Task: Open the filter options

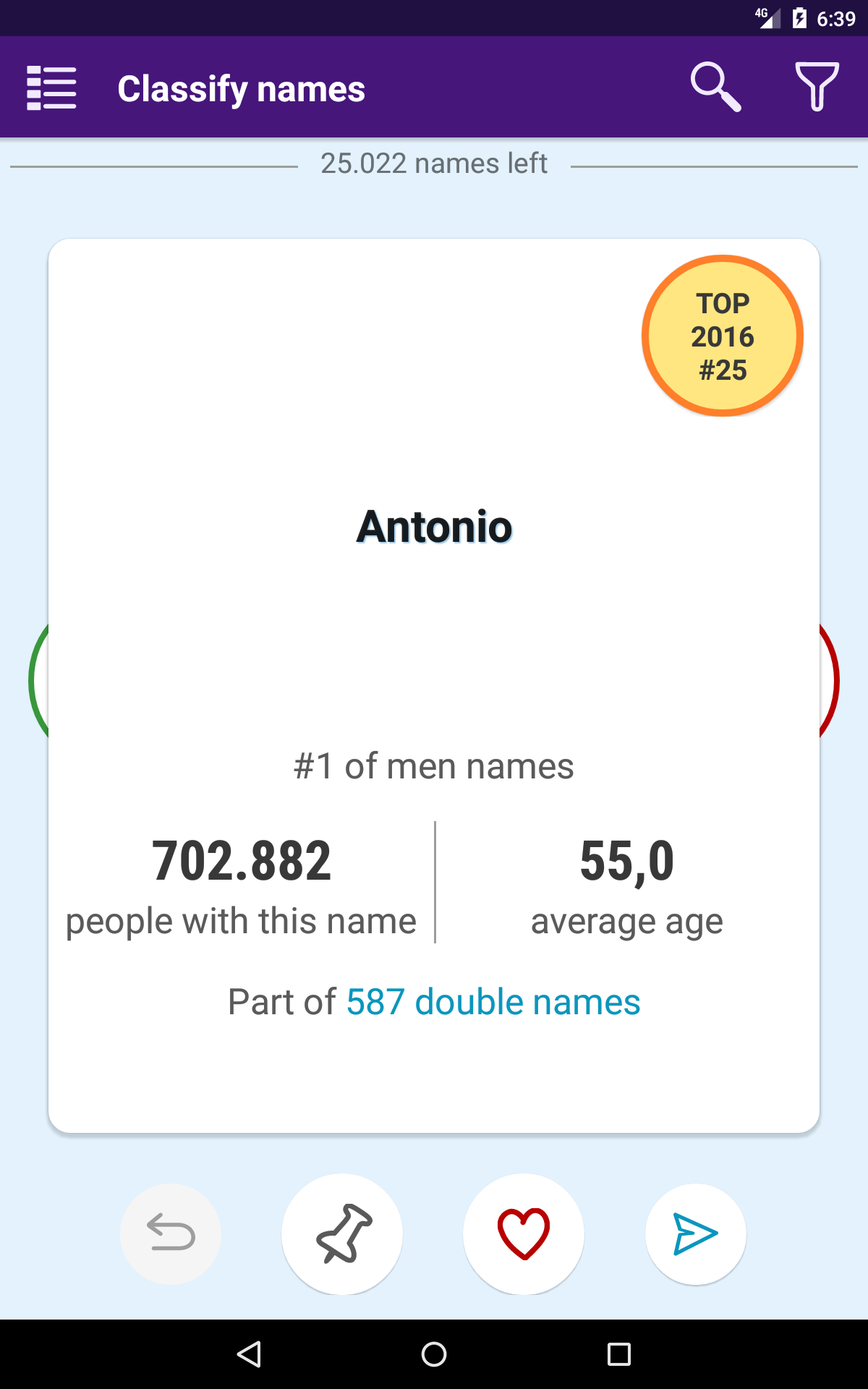Action: point(817,88)
